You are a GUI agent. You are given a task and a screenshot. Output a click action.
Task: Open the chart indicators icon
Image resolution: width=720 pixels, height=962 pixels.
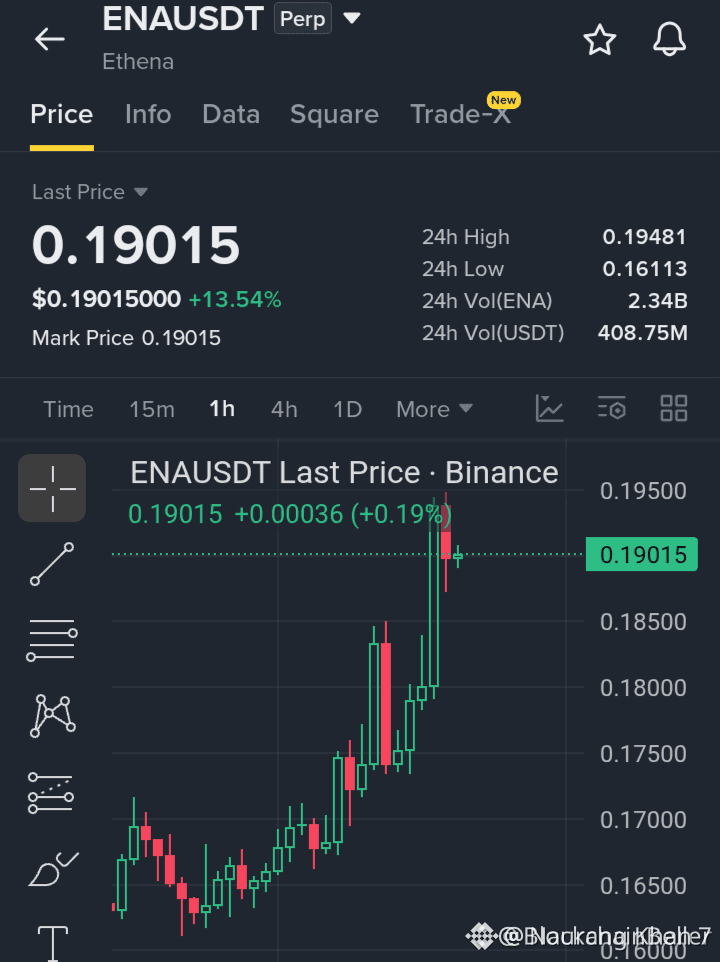coord(549,408)
